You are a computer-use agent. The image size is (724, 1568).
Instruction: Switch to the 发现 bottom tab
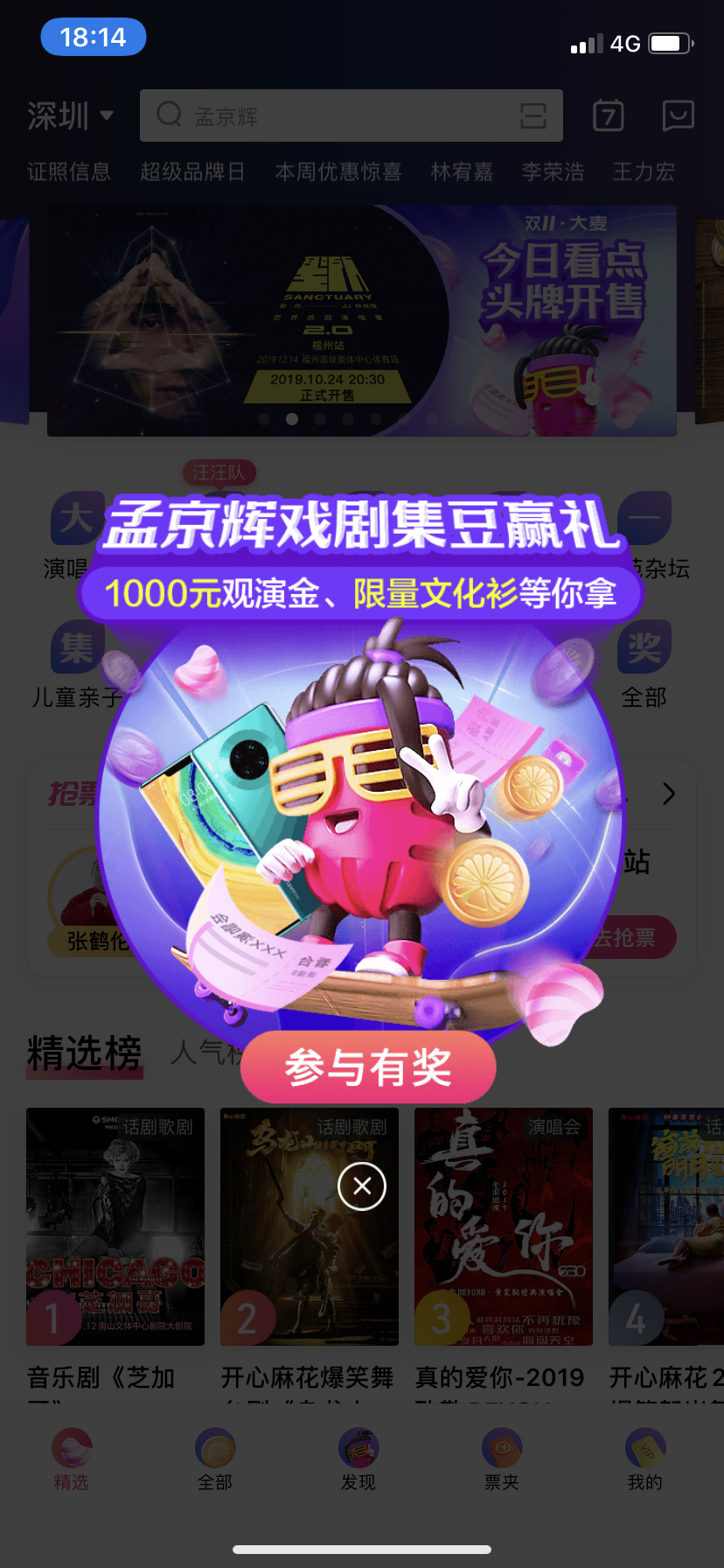[x=359, y=1459]
